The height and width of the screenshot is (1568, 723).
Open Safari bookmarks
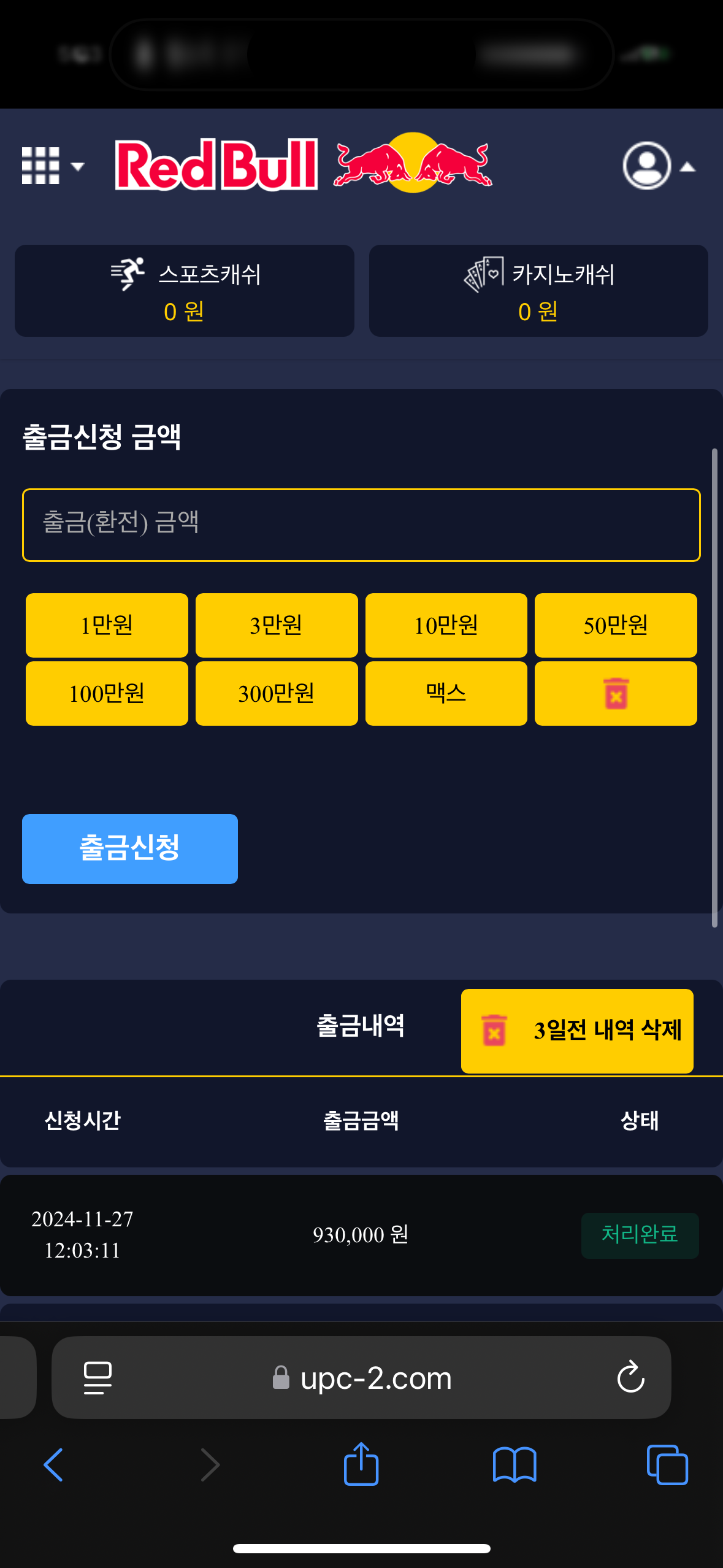(515, 1465)
